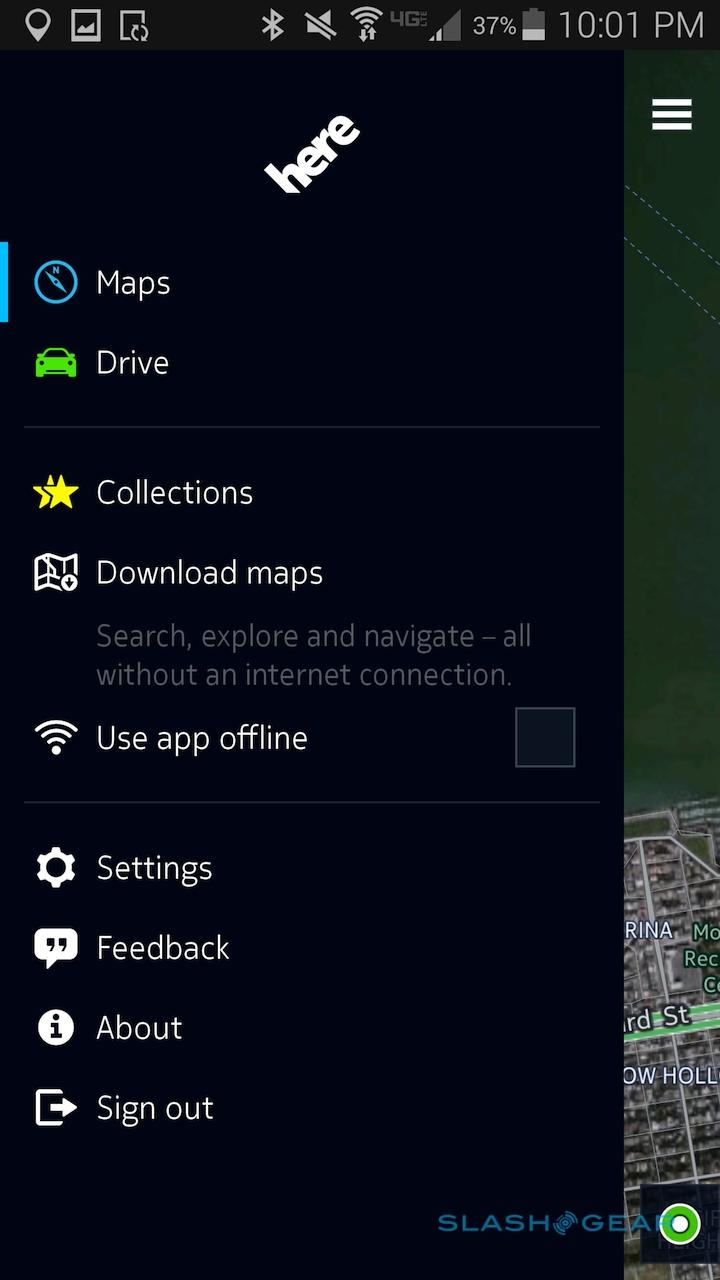Check the Use app offline box
The image size is (720, 1280).
[x=545, y=738]
